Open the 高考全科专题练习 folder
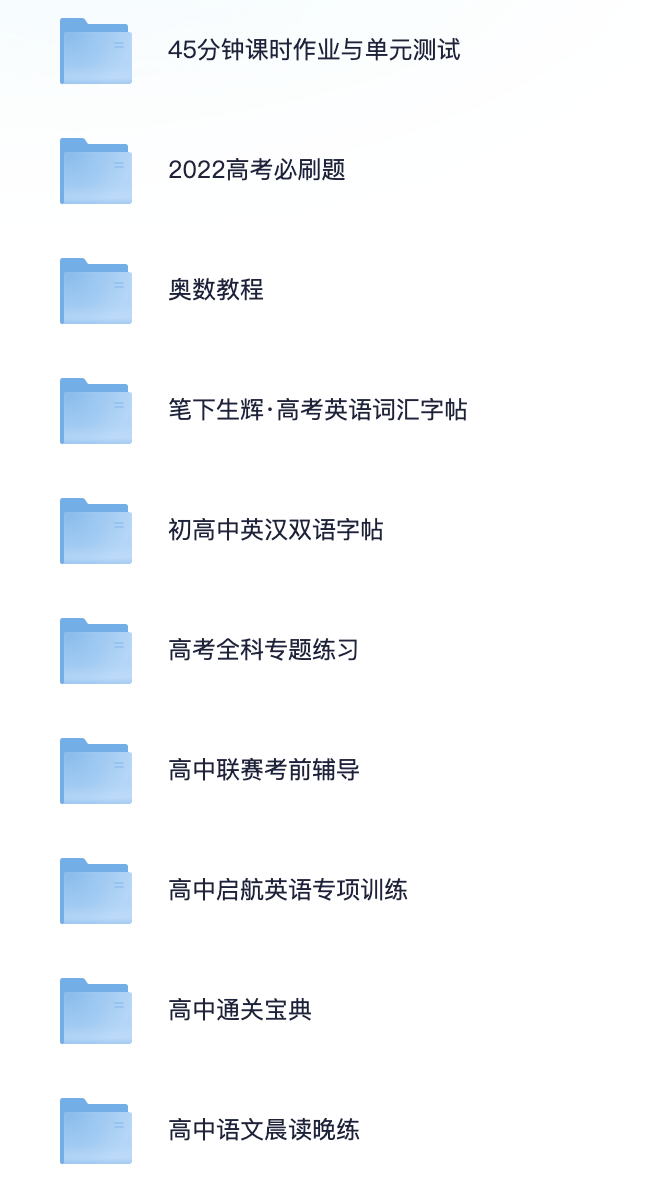The width and height of the screenshot is (646, 1202). pyautogui.click(x=263, y=650)
